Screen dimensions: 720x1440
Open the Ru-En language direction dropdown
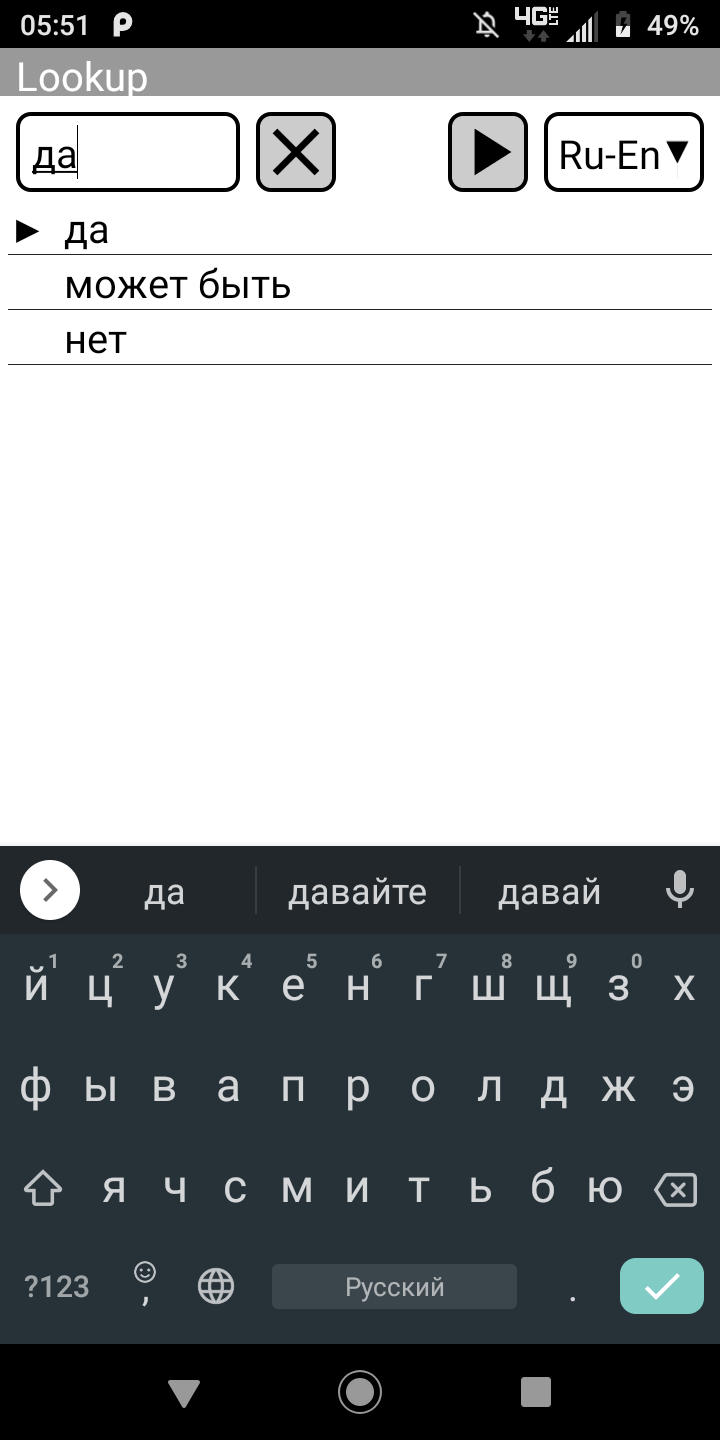tap(624, 153)
